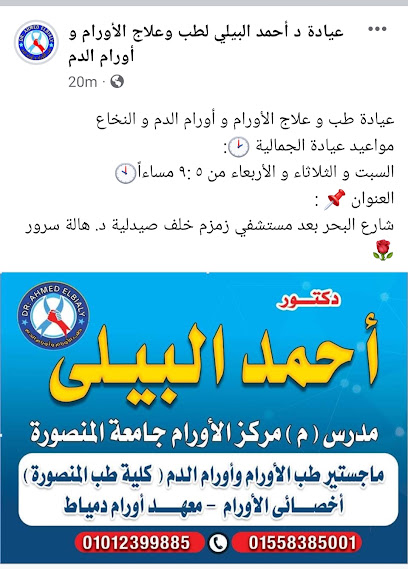
Task: Tap the 20m post timestamp
Action: coord(83,82)
